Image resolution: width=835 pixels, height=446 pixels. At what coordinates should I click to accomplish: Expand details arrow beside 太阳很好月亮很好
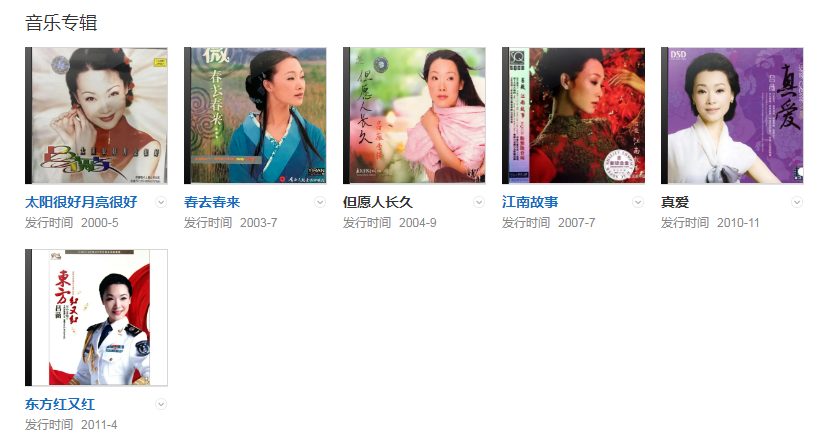pos(161,202)
